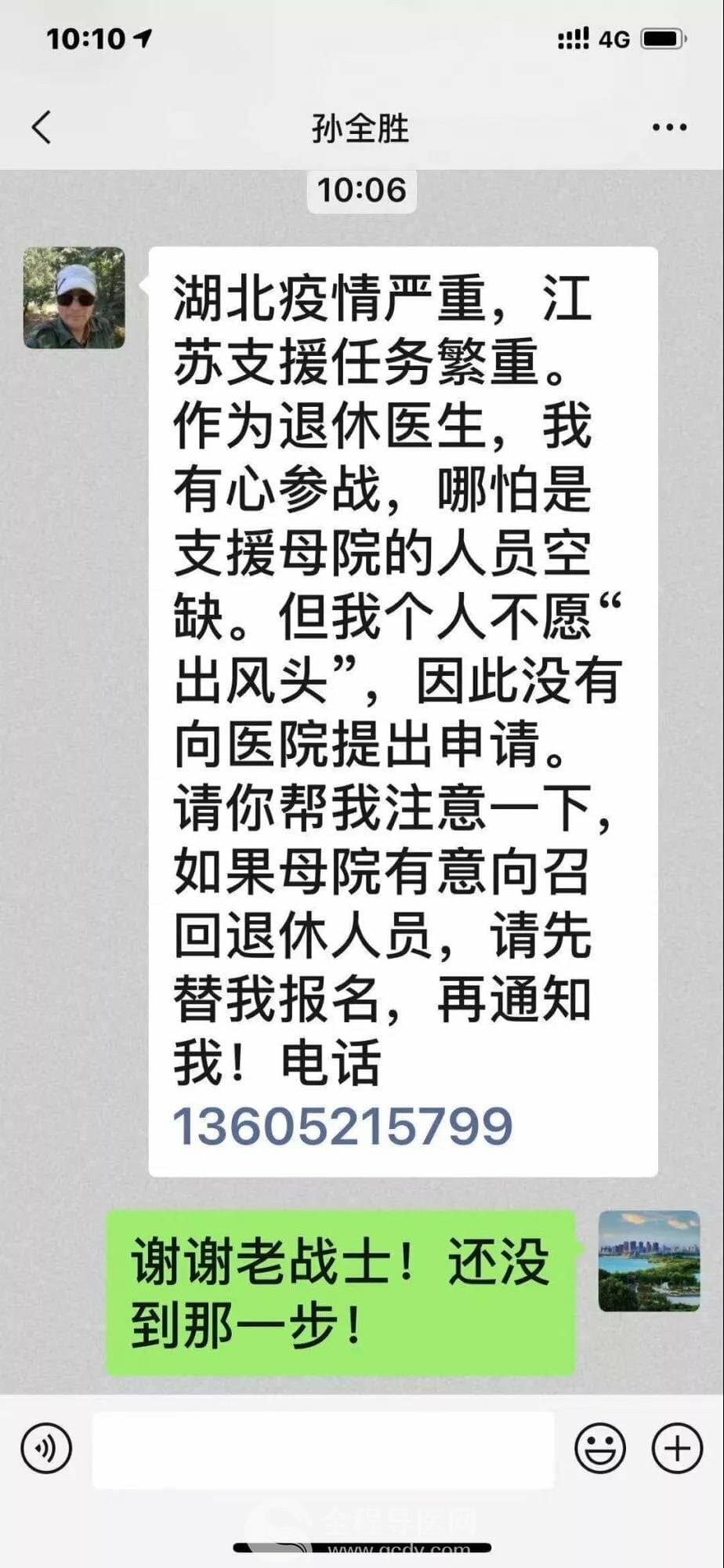Focus the message text field
724x1568 pixels.
click(323, 1450)
